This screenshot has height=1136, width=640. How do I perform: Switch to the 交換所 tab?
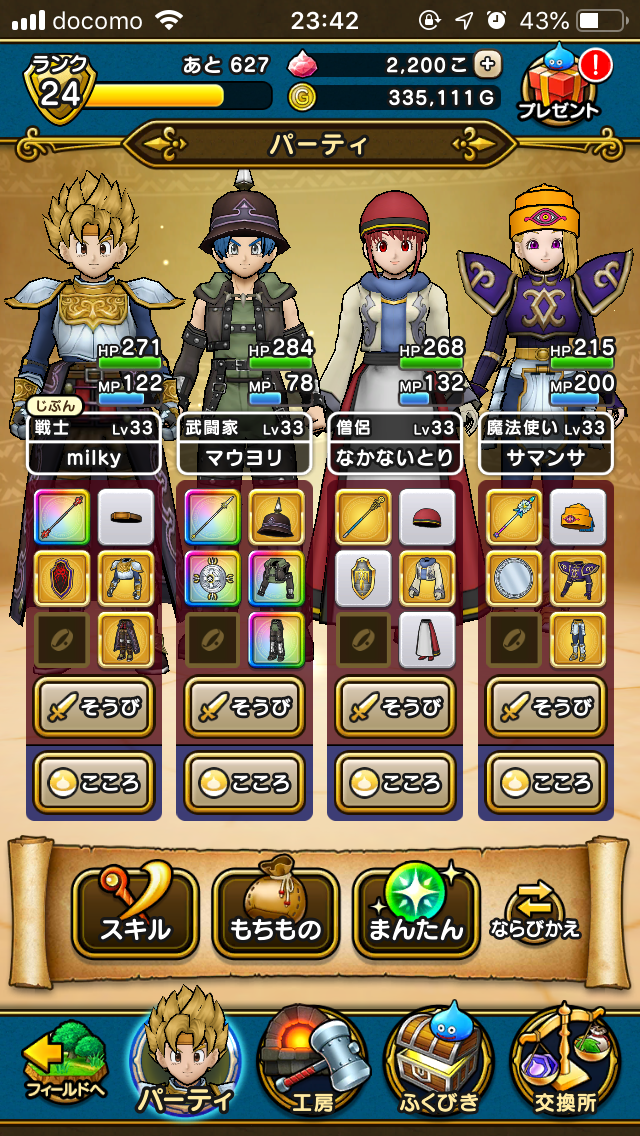coord(565,1064)
